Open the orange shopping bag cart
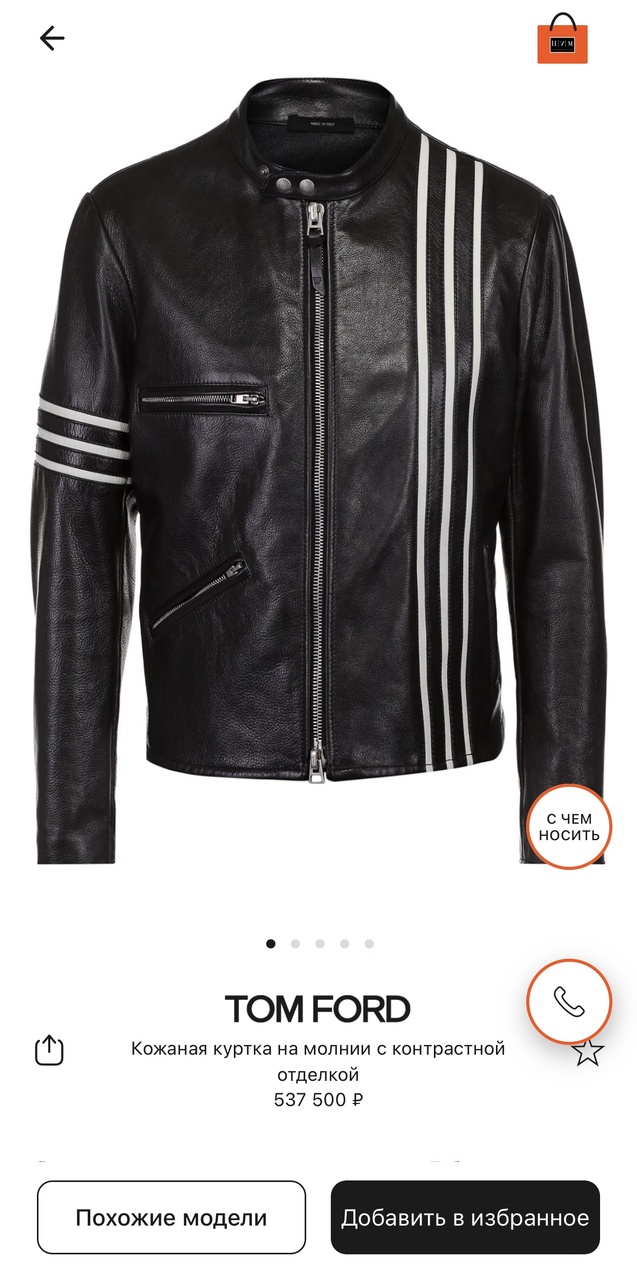The height and width of the screenshot is (1280, 637). tap(562, 39)
